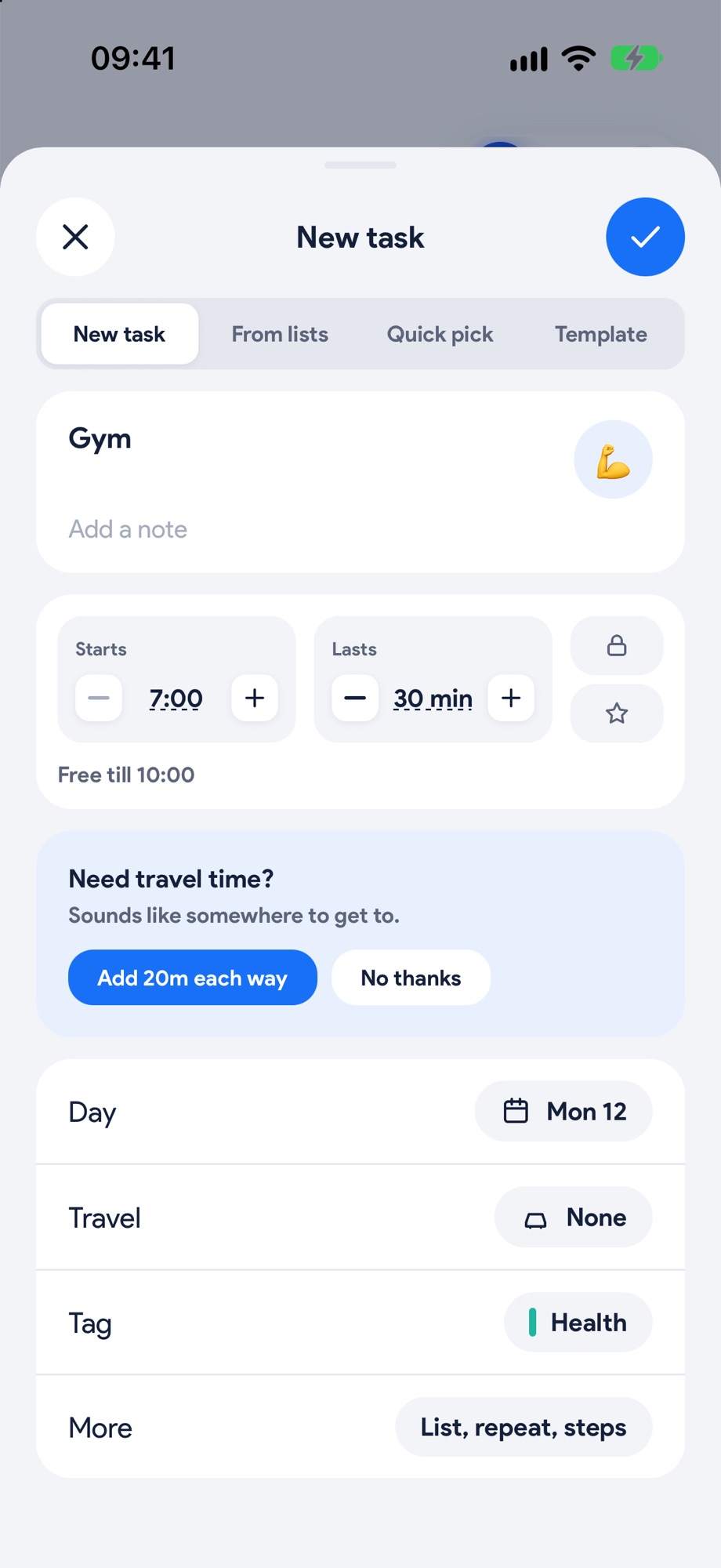Confirm the task with the blue checkmark

pos(645,237)
